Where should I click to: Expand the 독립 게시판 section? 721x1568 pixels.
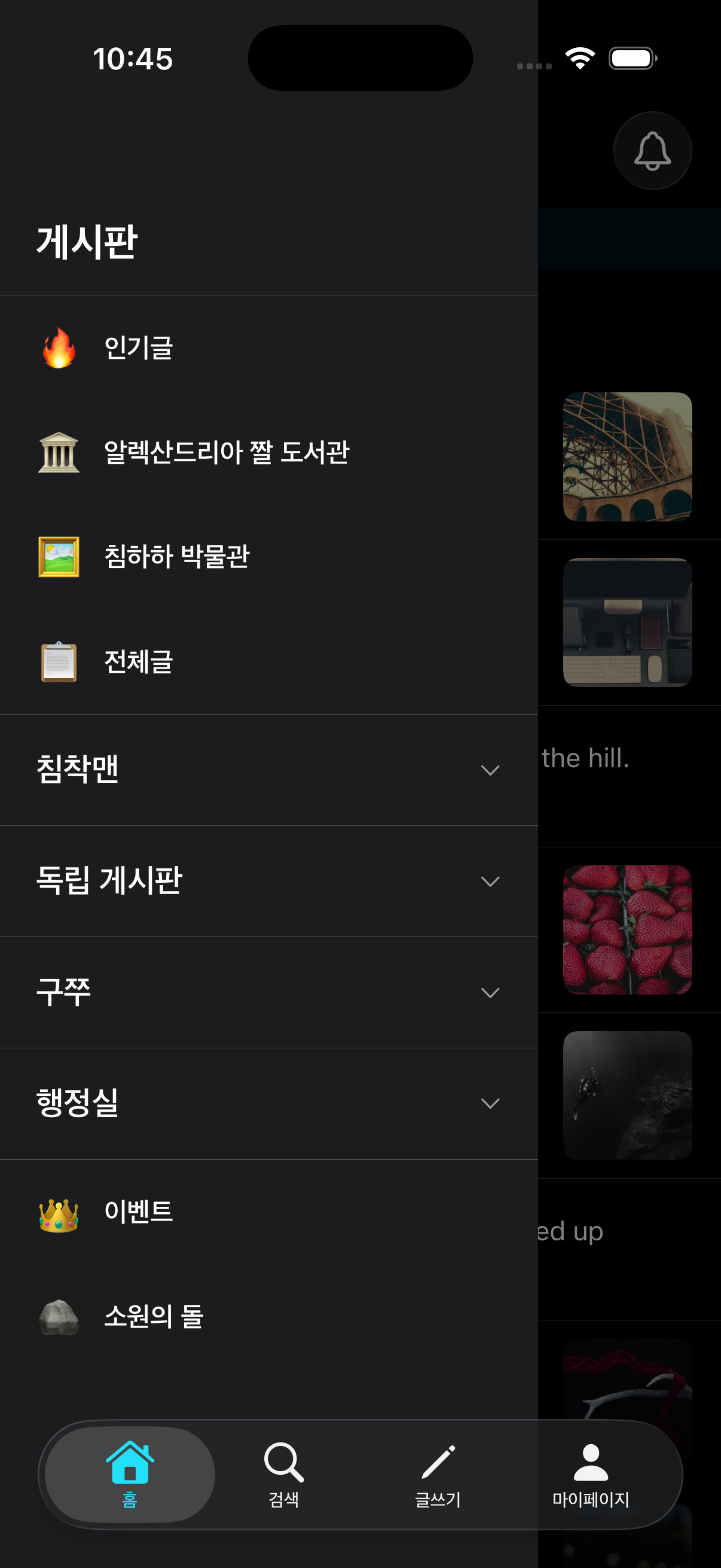268,881
